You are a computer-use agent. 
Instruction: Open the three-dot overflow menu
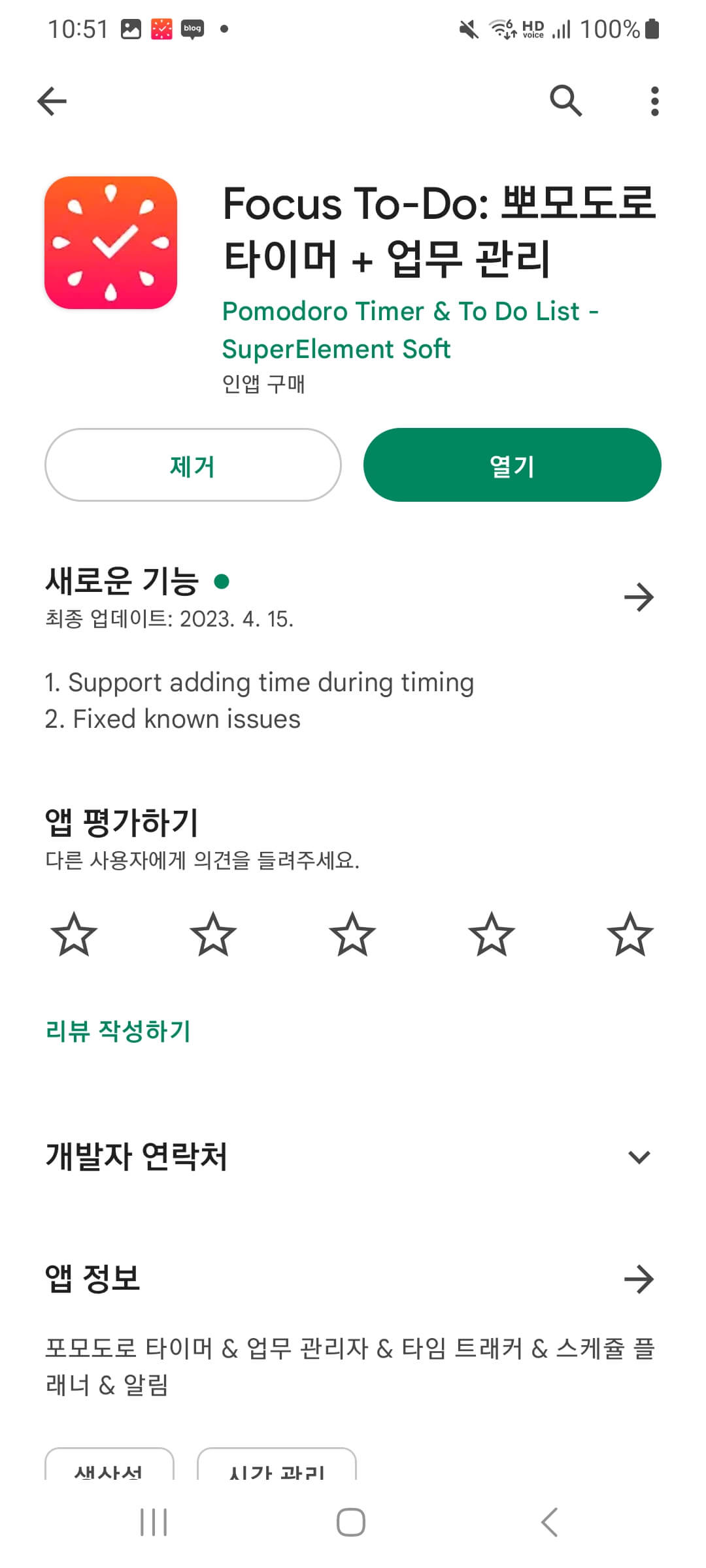coord(653,101)
